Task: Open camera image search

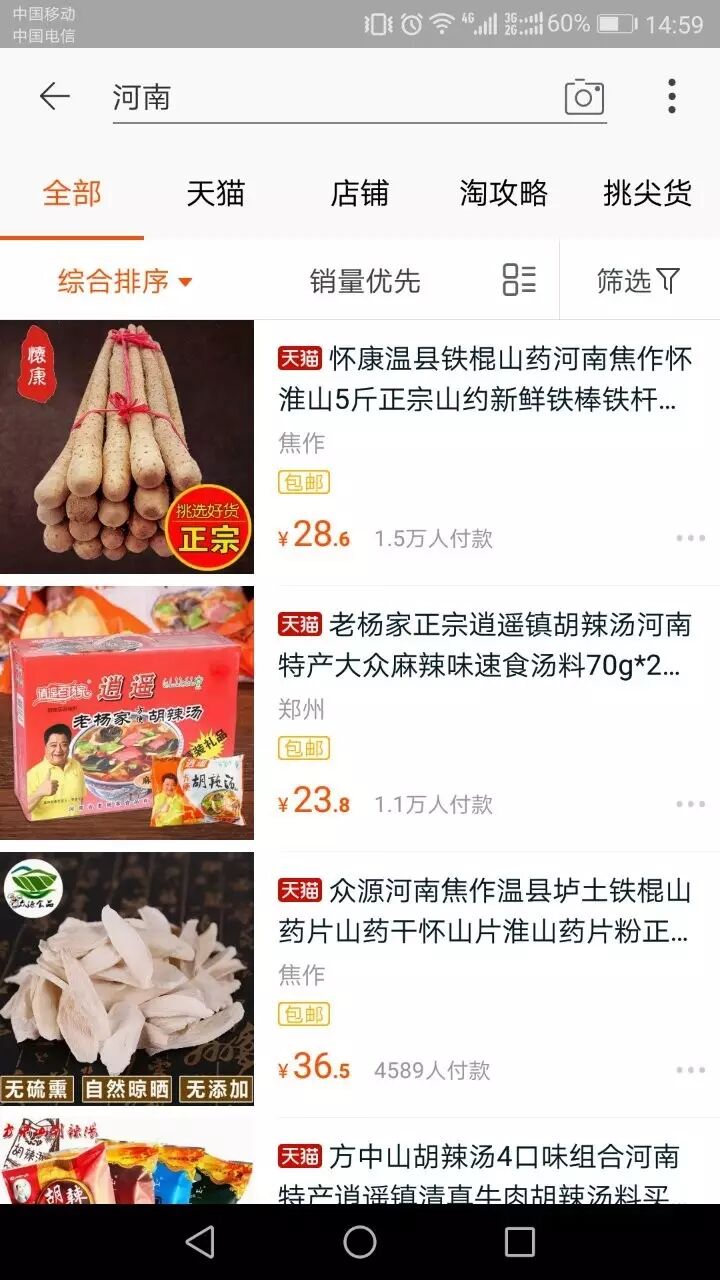Action: click(584, 97)
